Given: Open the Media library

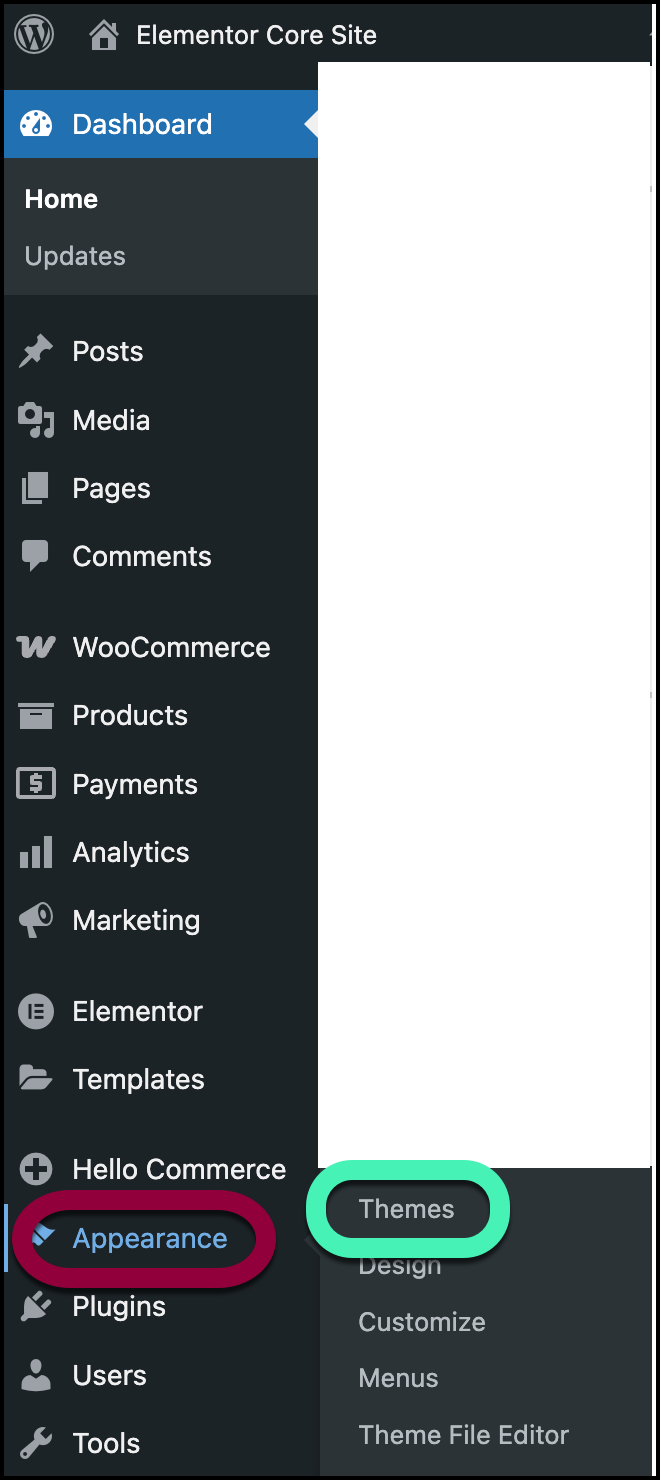Looking at the screenshot, I should pos(161,420).
